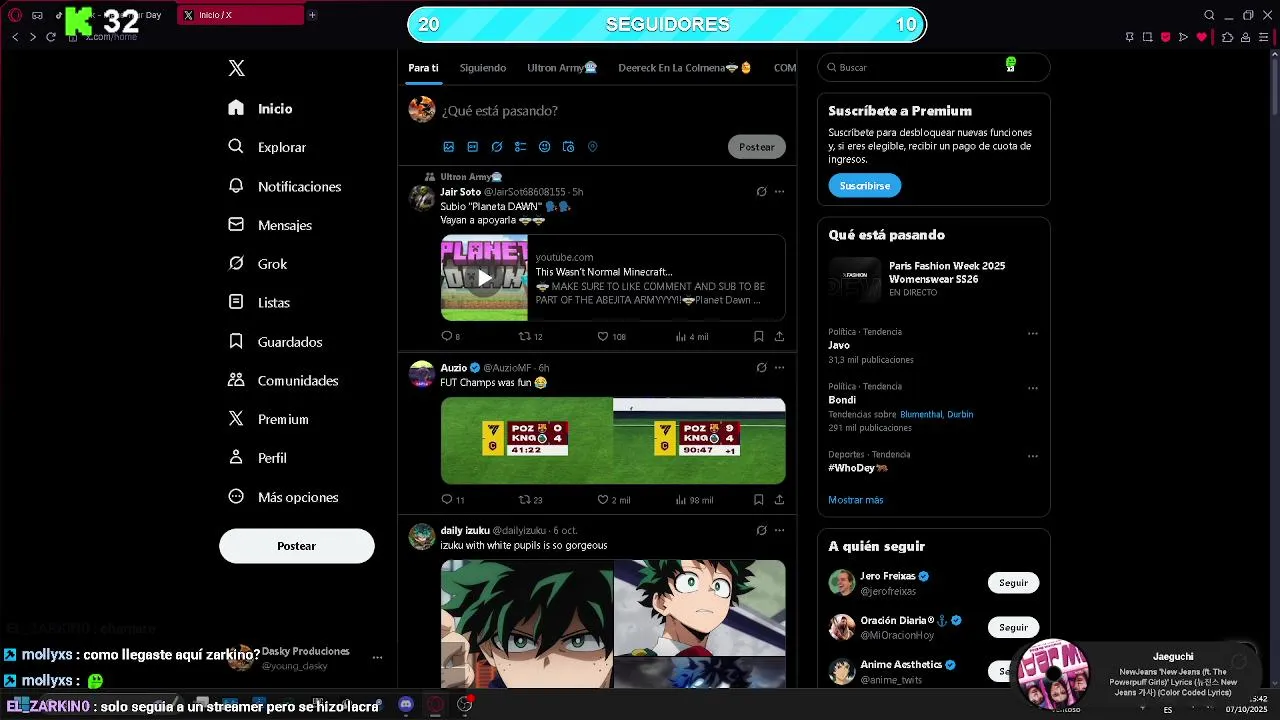Open Mensajes
The width and height of the screenshot is (1280, 720).
click(284, 225)
